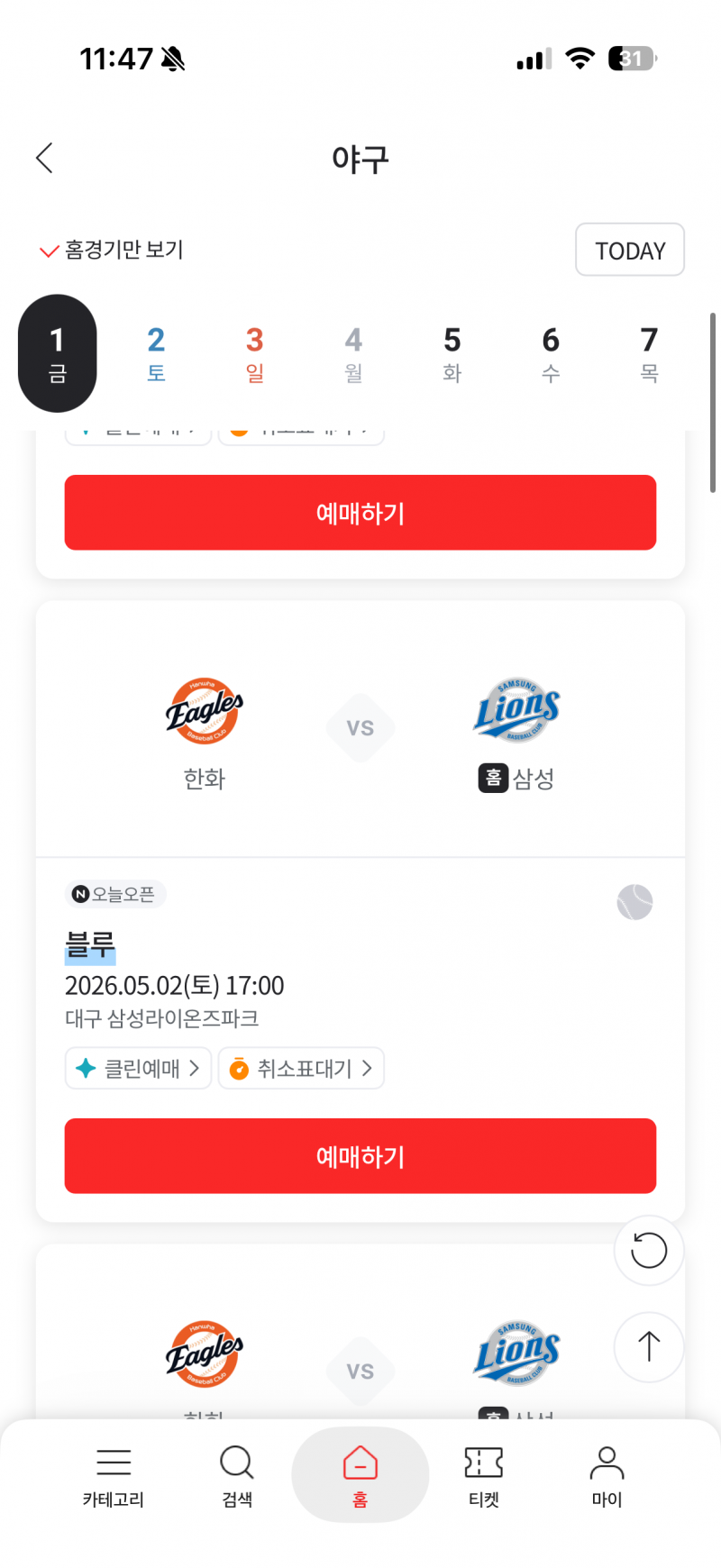The image size is (721, 1568).
Task: Select date 7 목
Action: click(x=650, y=353)
